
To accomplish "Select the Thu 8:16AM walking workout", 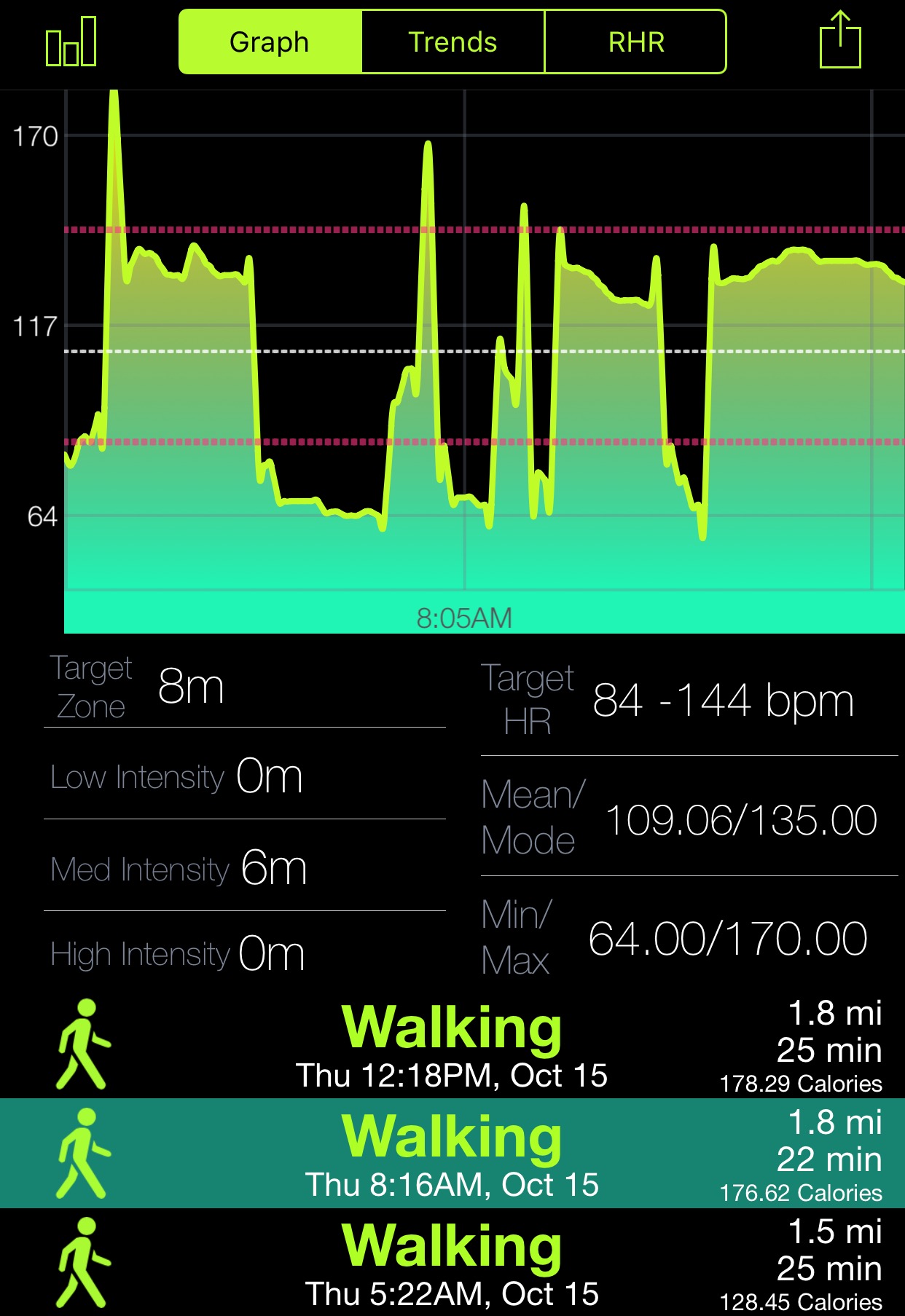I will tap(452, 1154).
